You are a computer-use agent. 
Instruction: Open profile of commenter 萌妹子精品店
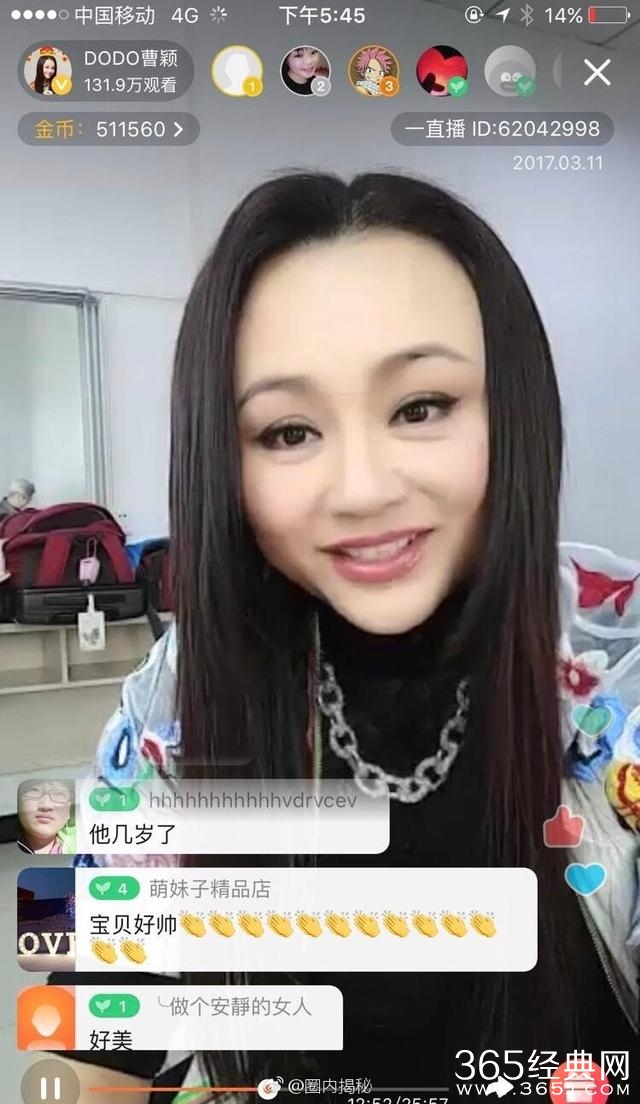click(x=46, y=918)
